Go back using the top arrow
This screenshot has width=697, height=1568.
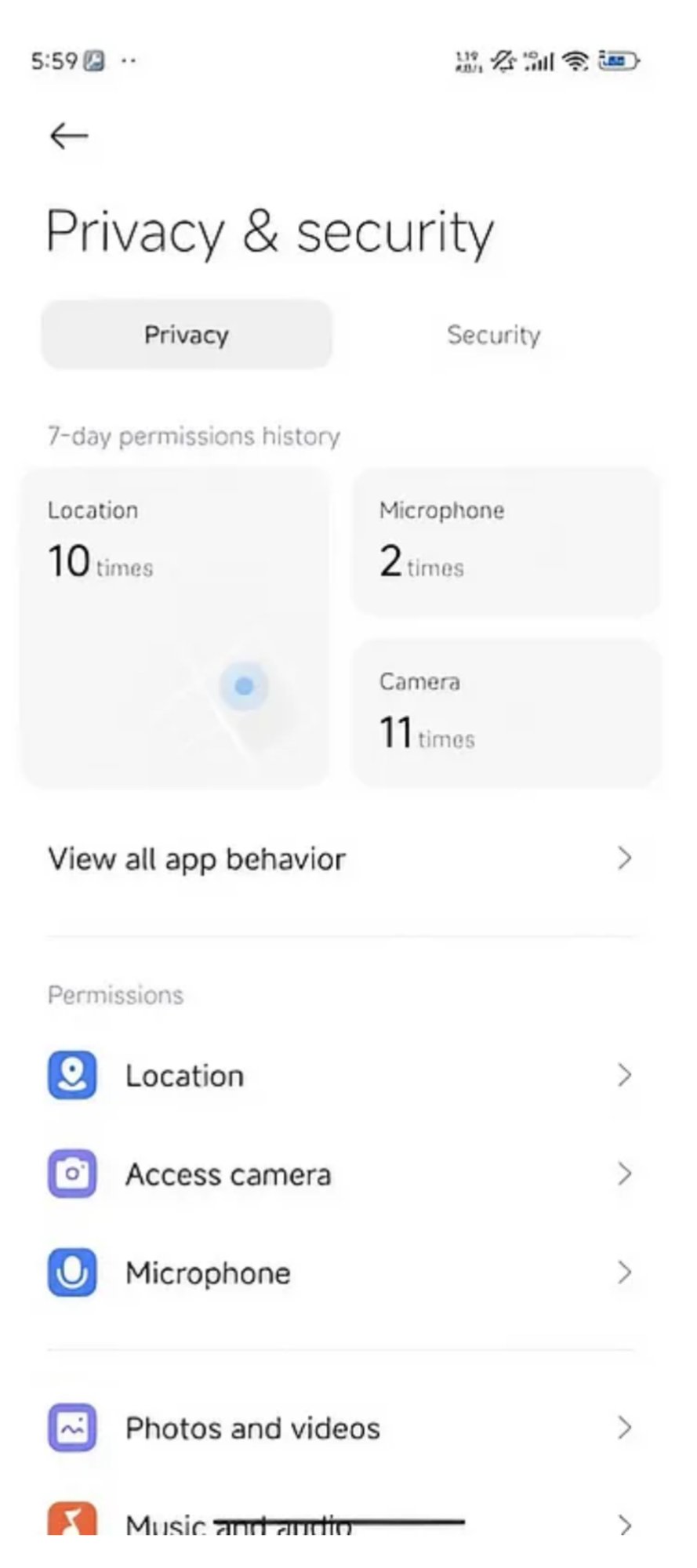coord(69,136)
